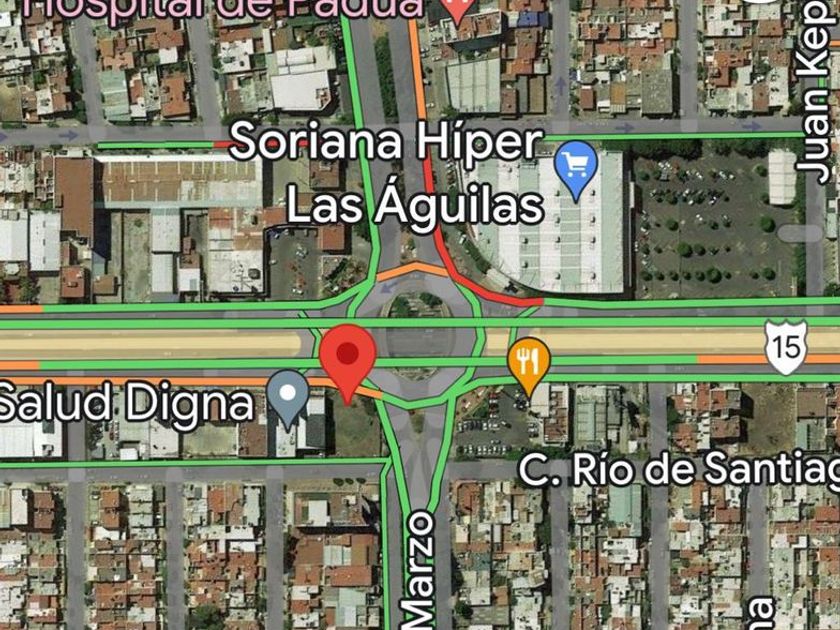The height and width of the screenshot is (630, 840).
Task: Select the Salud Digna location pin
Action: (x=291, y=394)
